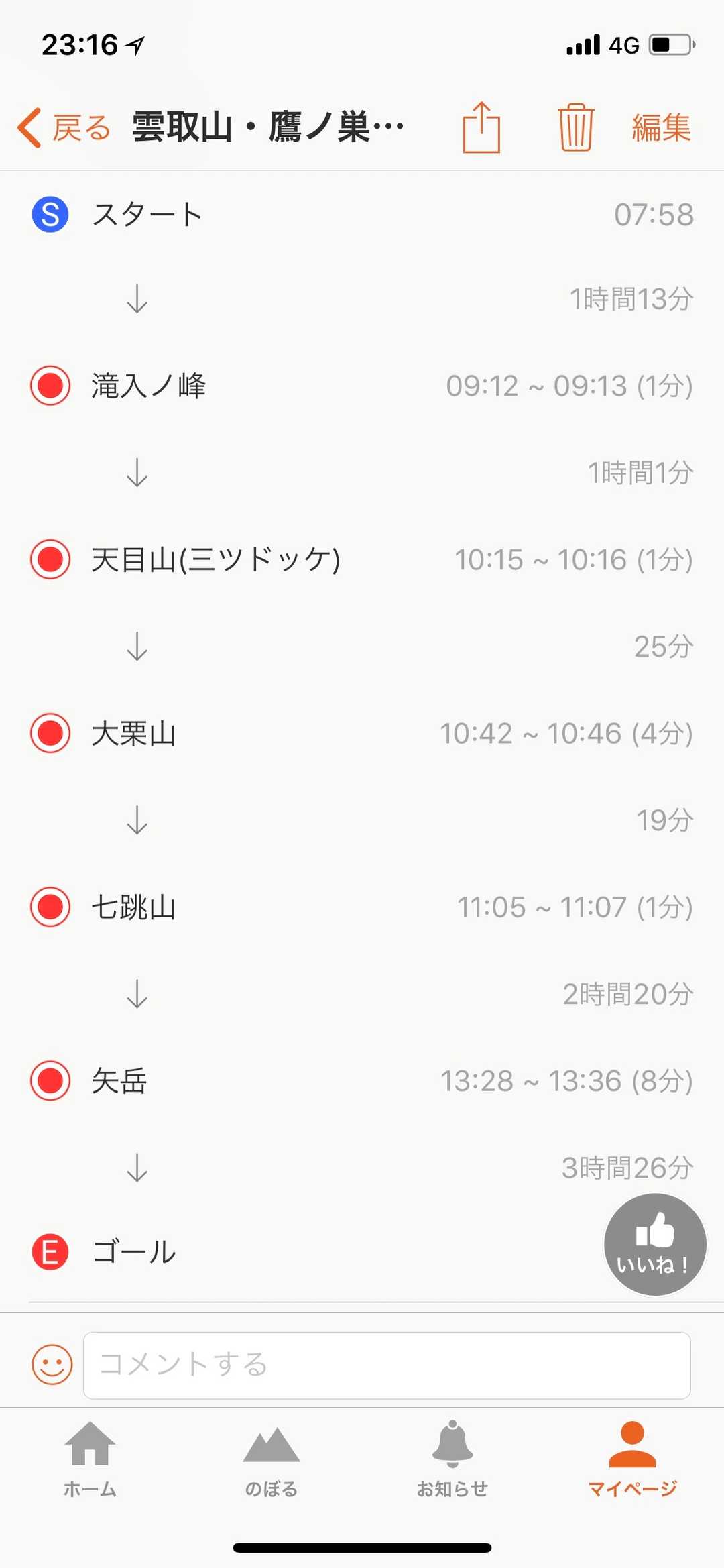
Task: Switch to the ホーム tab
Action: (90, 1459)
